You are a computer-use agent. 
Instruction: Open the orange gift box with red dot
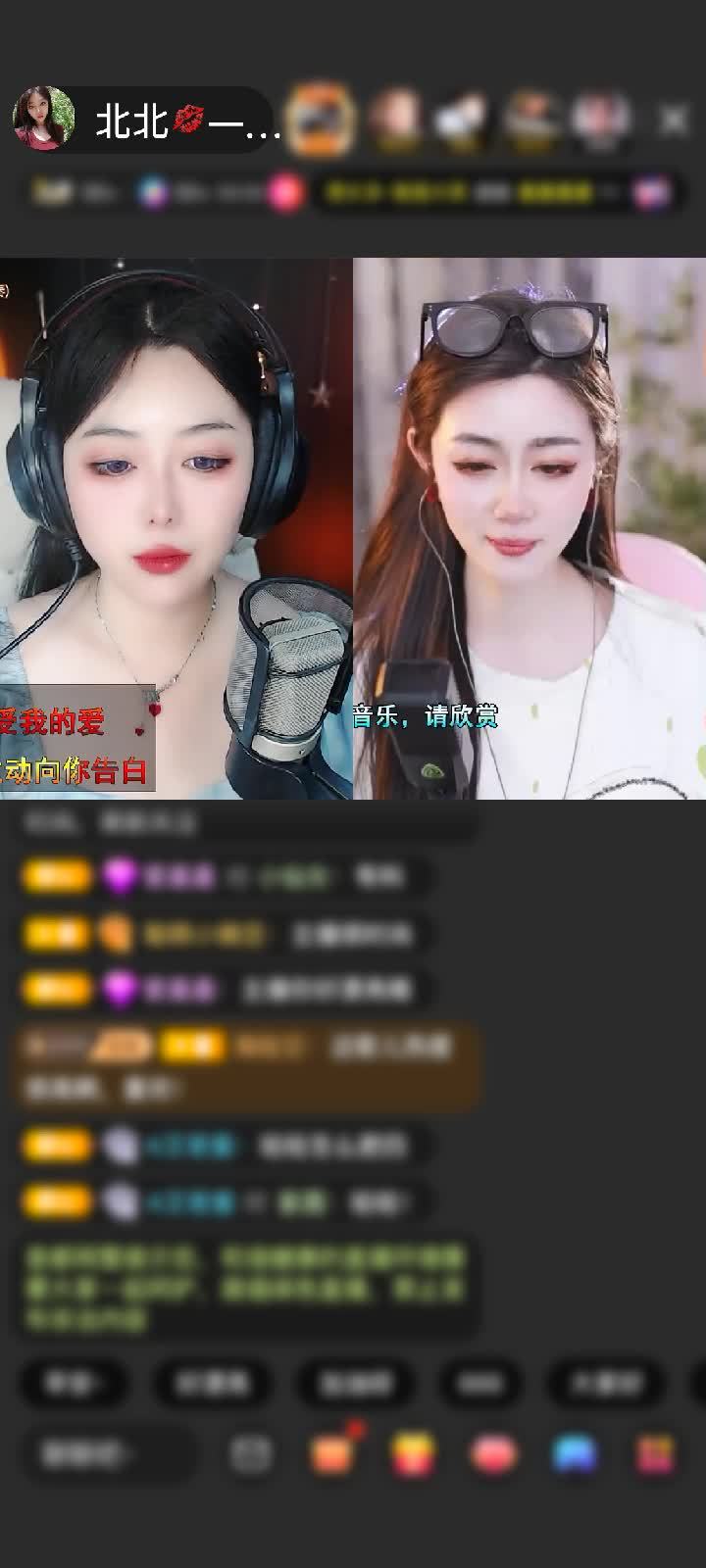tap(332, 1453)
